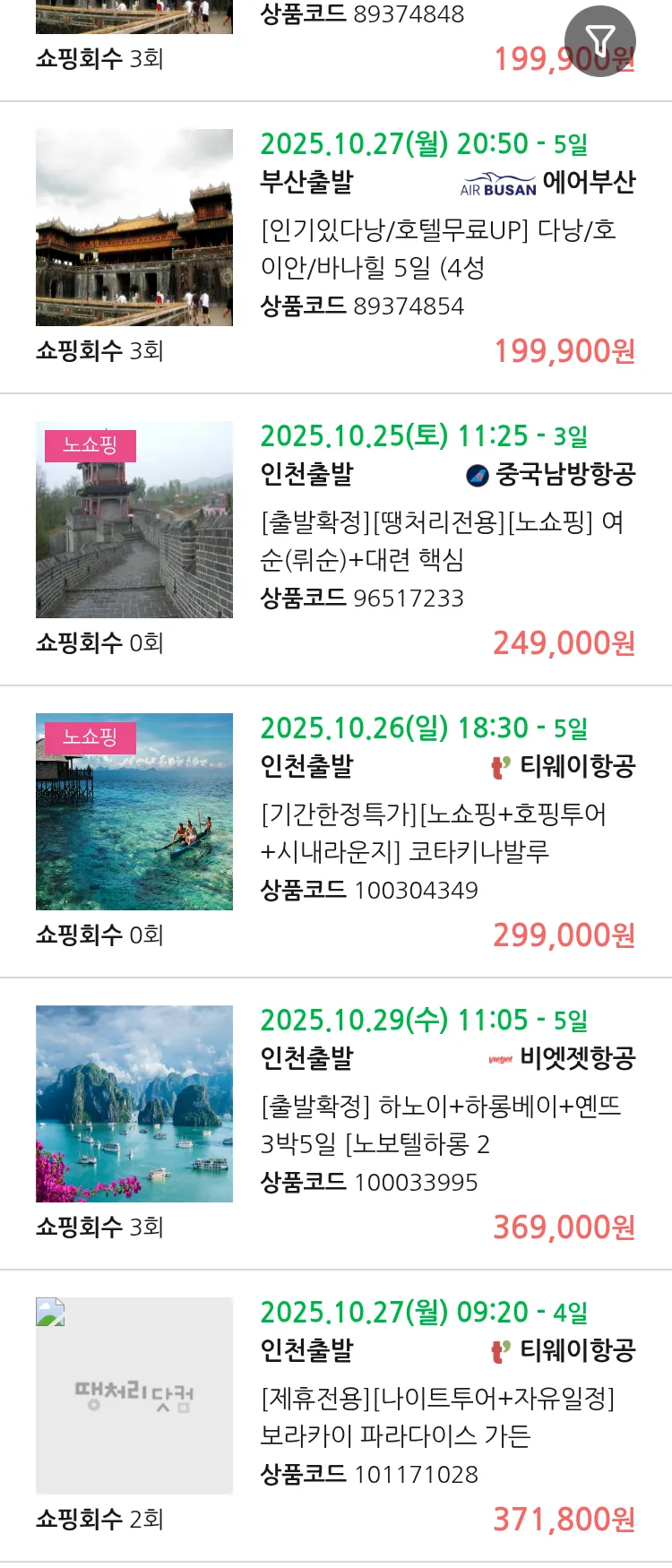The image size is (672, 1568).
Task: Open the Air Busan Da Nang package 89374854
Action: (x=437, y=248)
